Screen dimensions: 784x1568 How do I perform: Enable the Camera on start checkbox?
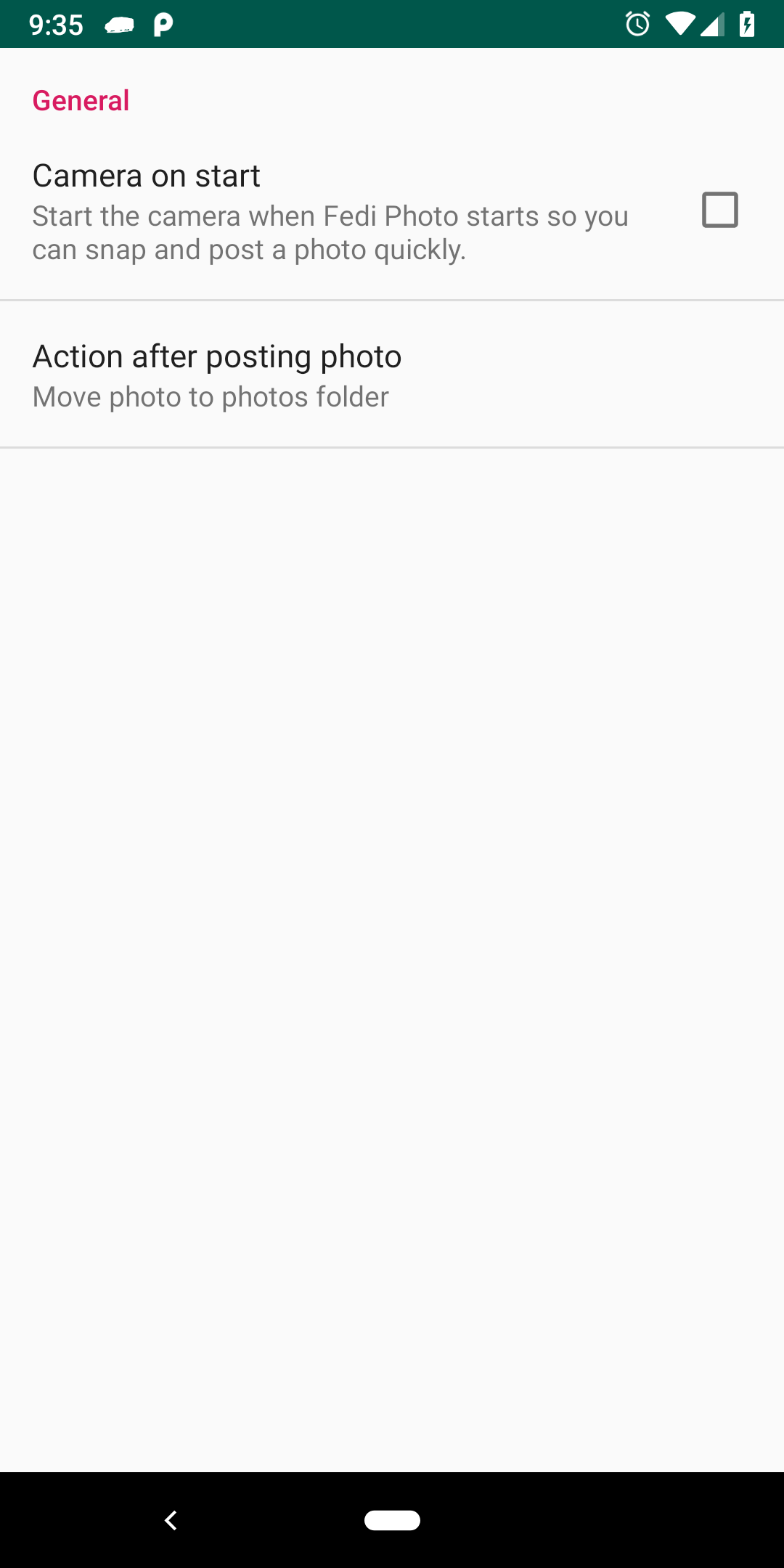coord(719,210)
